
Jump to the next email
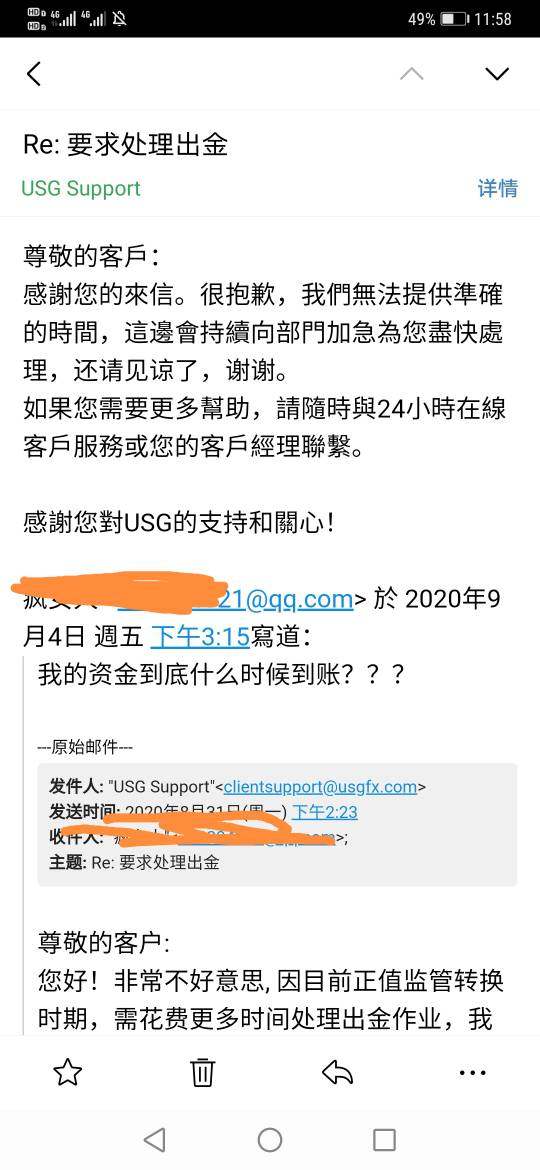tap(497, 73)
